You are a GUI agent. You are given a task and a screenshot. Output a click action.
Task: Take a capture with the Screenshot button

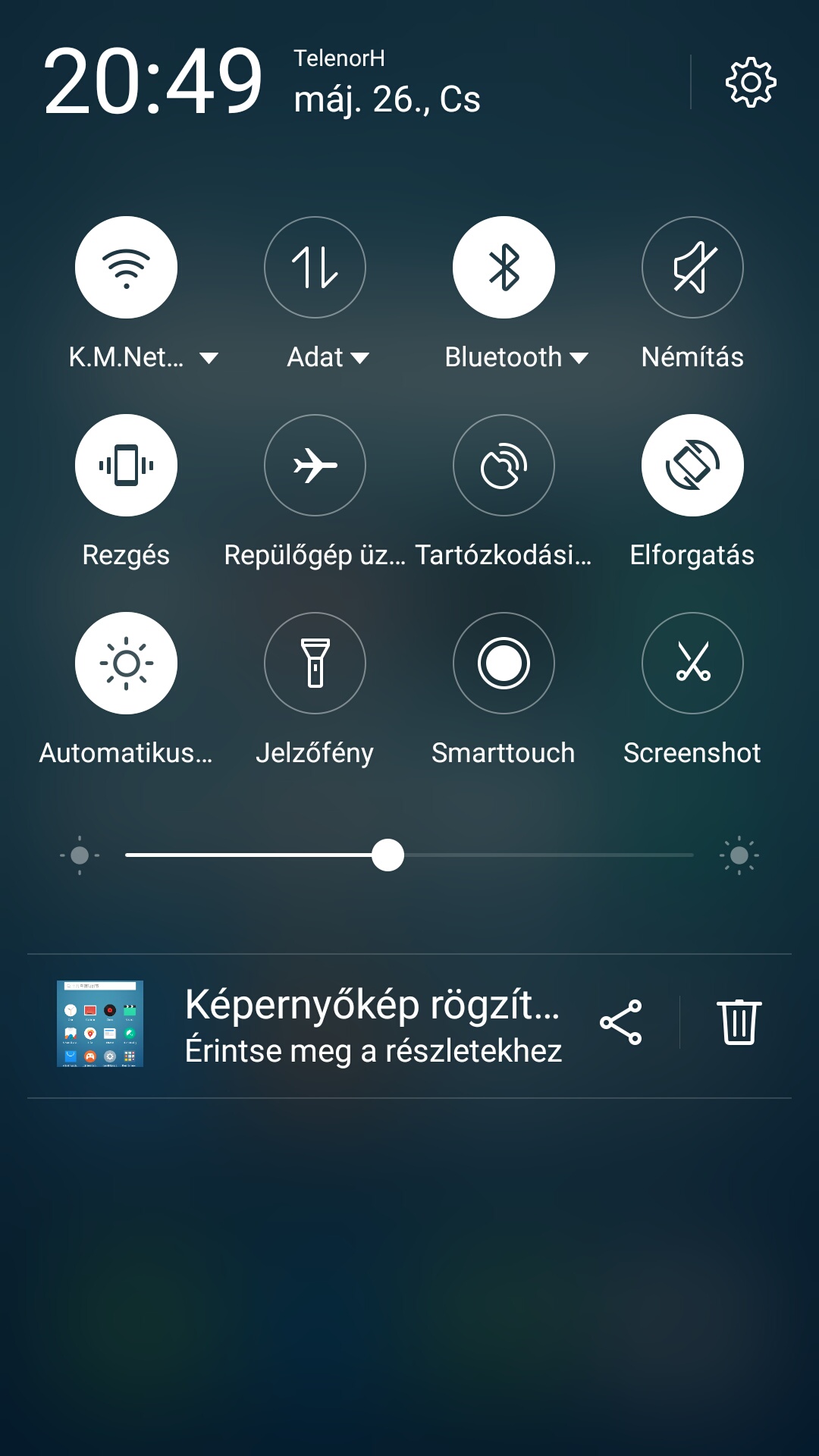(x=692, y=663)
